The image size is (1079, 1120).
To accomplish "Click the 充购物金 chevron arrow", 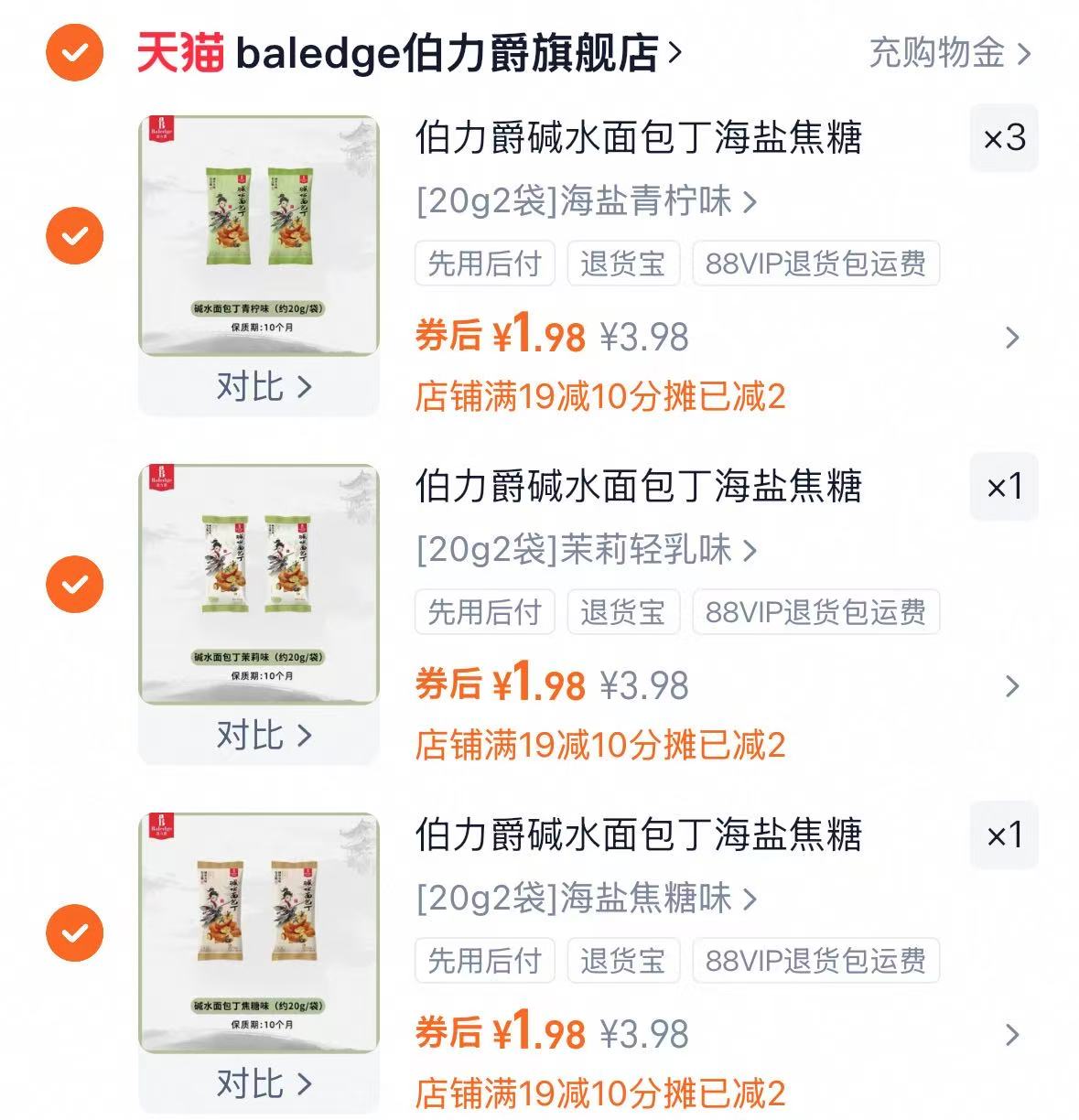I will [1023, 55].
